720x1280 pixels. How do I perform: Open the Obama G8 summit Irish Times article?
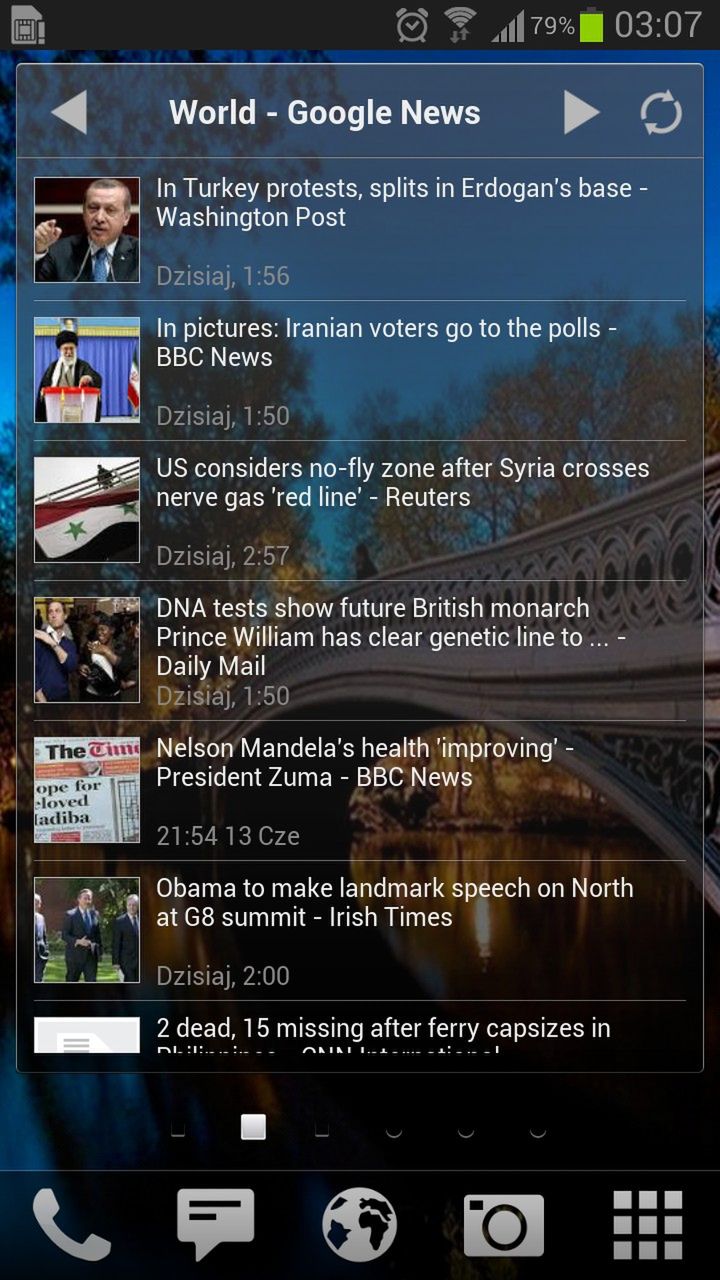tap(394, 903)
